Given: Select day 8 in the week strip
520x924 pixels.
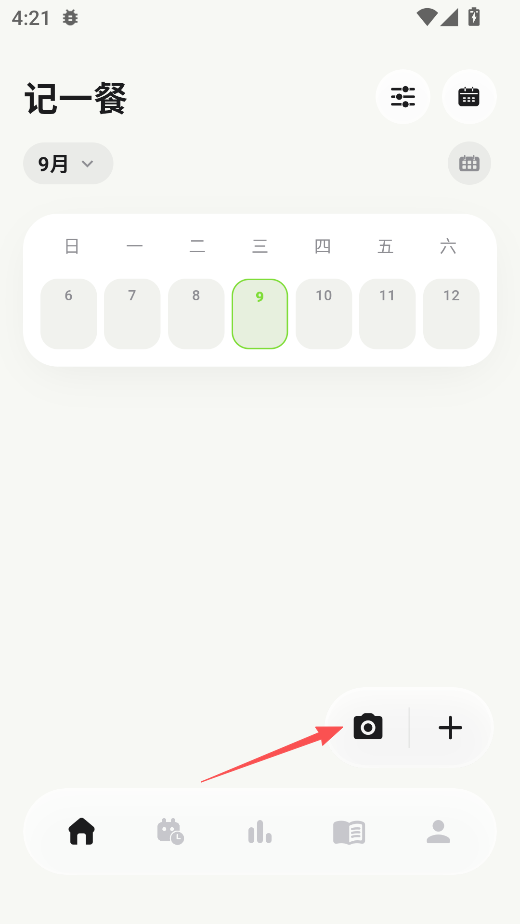Looking at the screenshot, I should click(x=196, y=314).
